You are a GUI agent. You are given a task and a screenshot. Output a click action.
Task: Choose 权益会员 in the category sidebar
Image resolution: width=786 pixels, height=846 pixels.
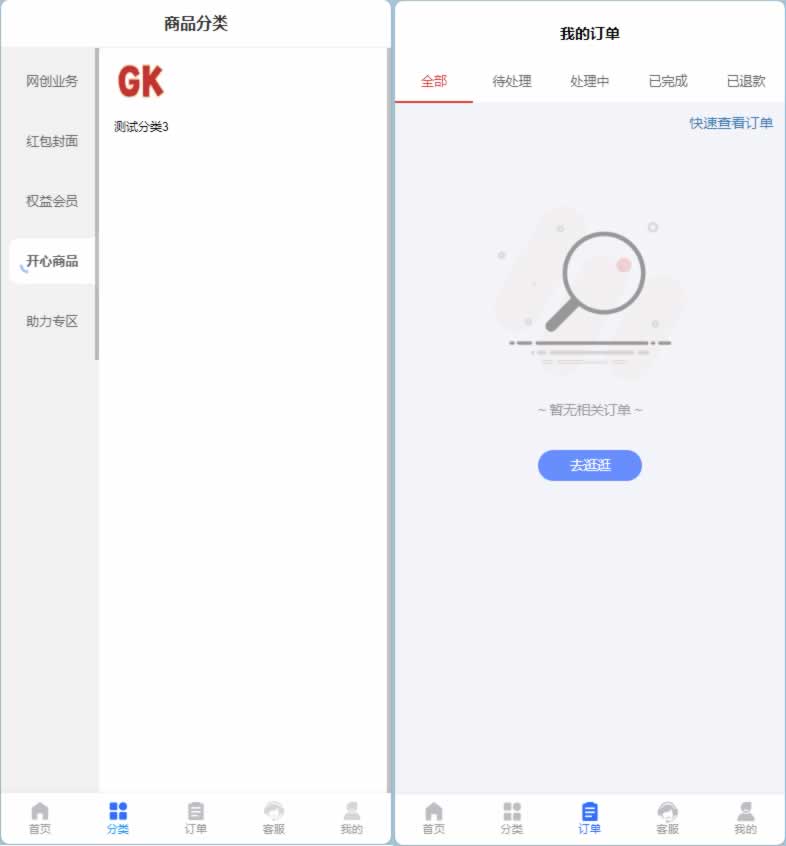pos(52,201)
